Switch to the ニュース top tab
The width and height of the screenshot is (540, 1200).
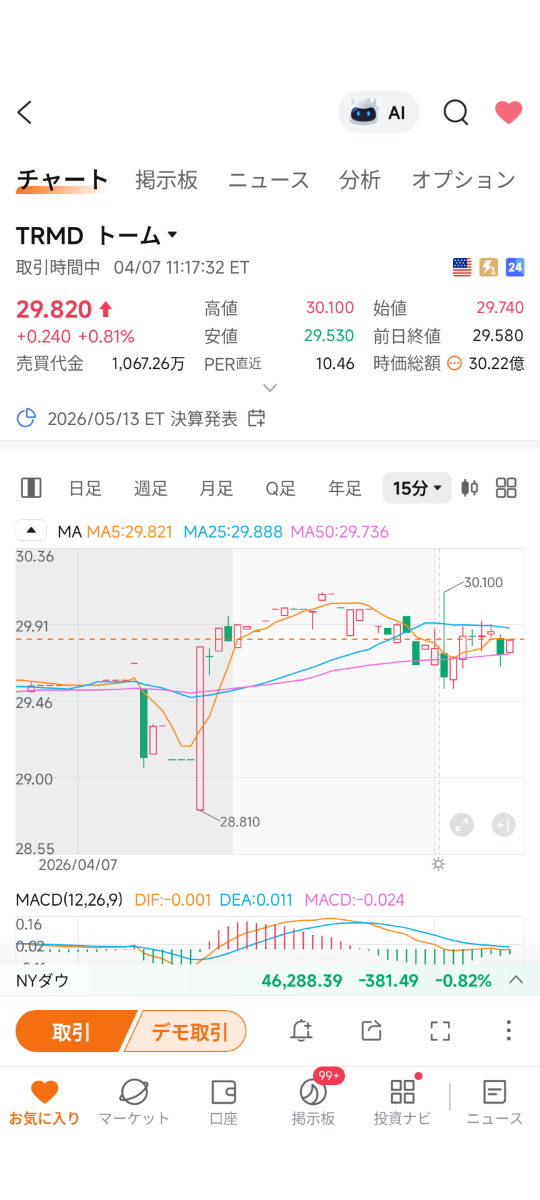tap(269, 180)
